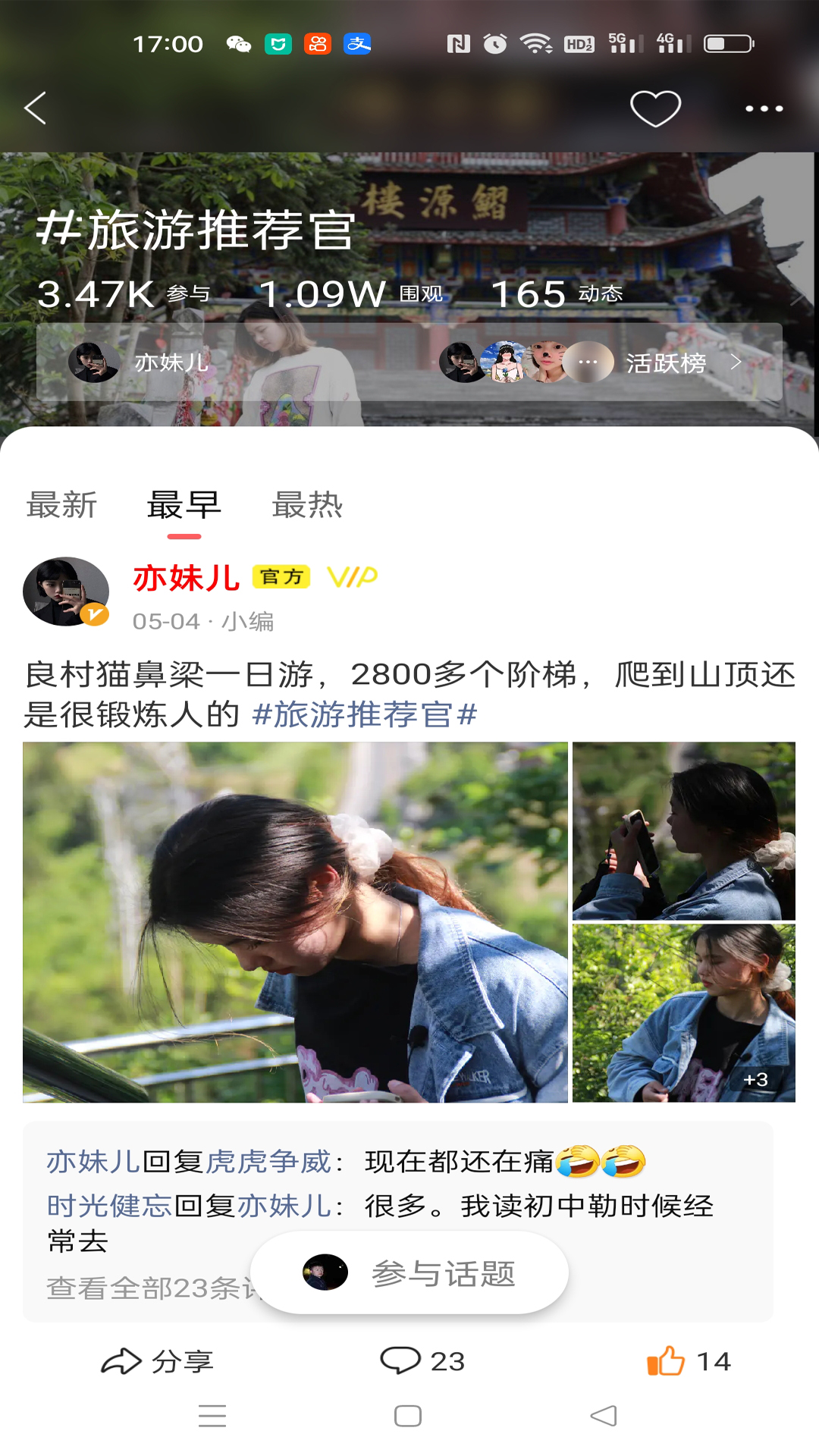Viewport: 819px width, 1456px height.
Task: Switch to the 最新 tab
Action: coord(61,505)
